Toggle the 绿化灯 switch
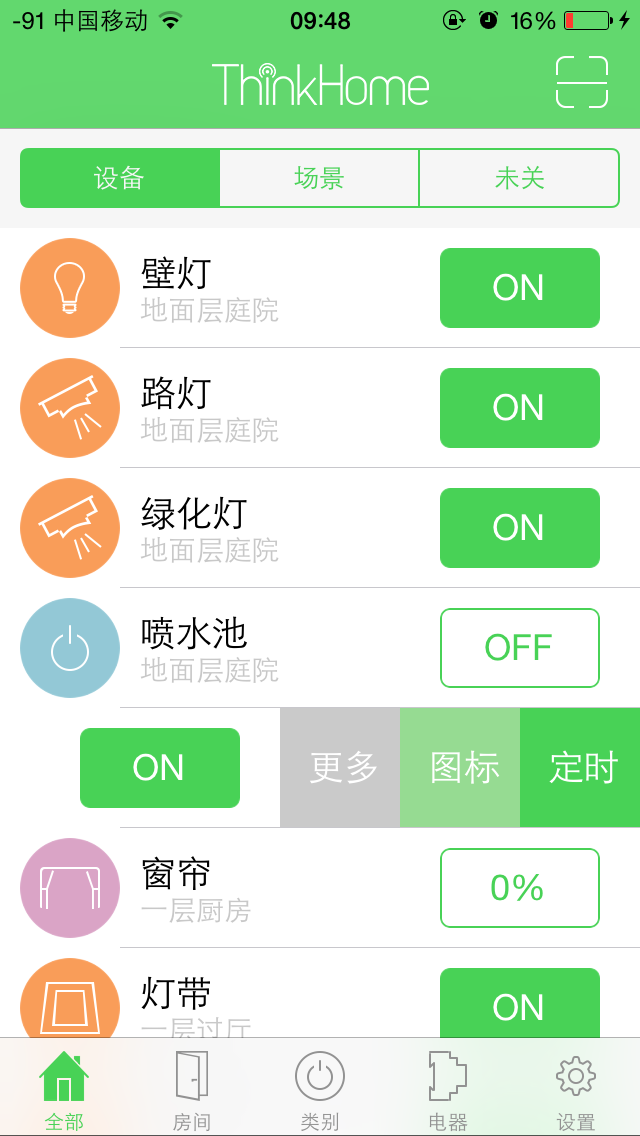Screen dimensions: 640x1136 519,528
